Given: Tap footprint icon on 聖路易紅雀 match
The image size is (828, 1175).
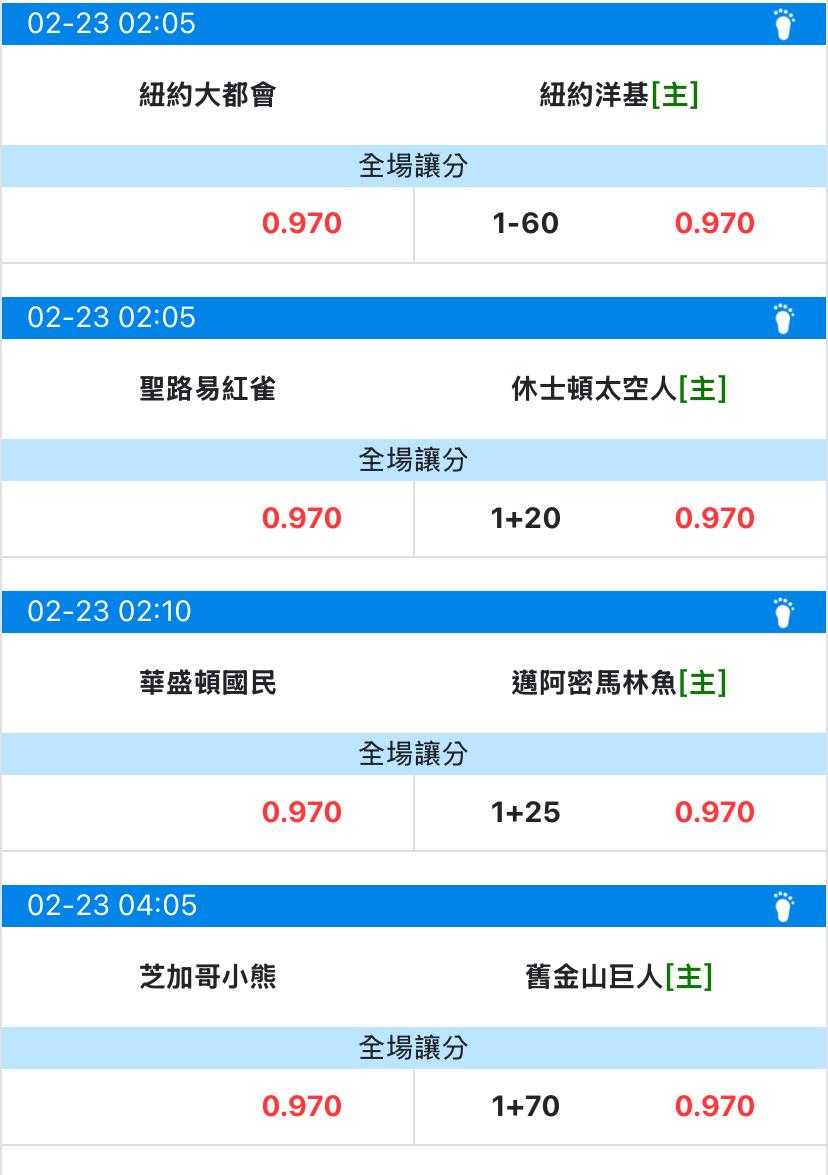Looking at the screenshot, I should tap(783, 318).
